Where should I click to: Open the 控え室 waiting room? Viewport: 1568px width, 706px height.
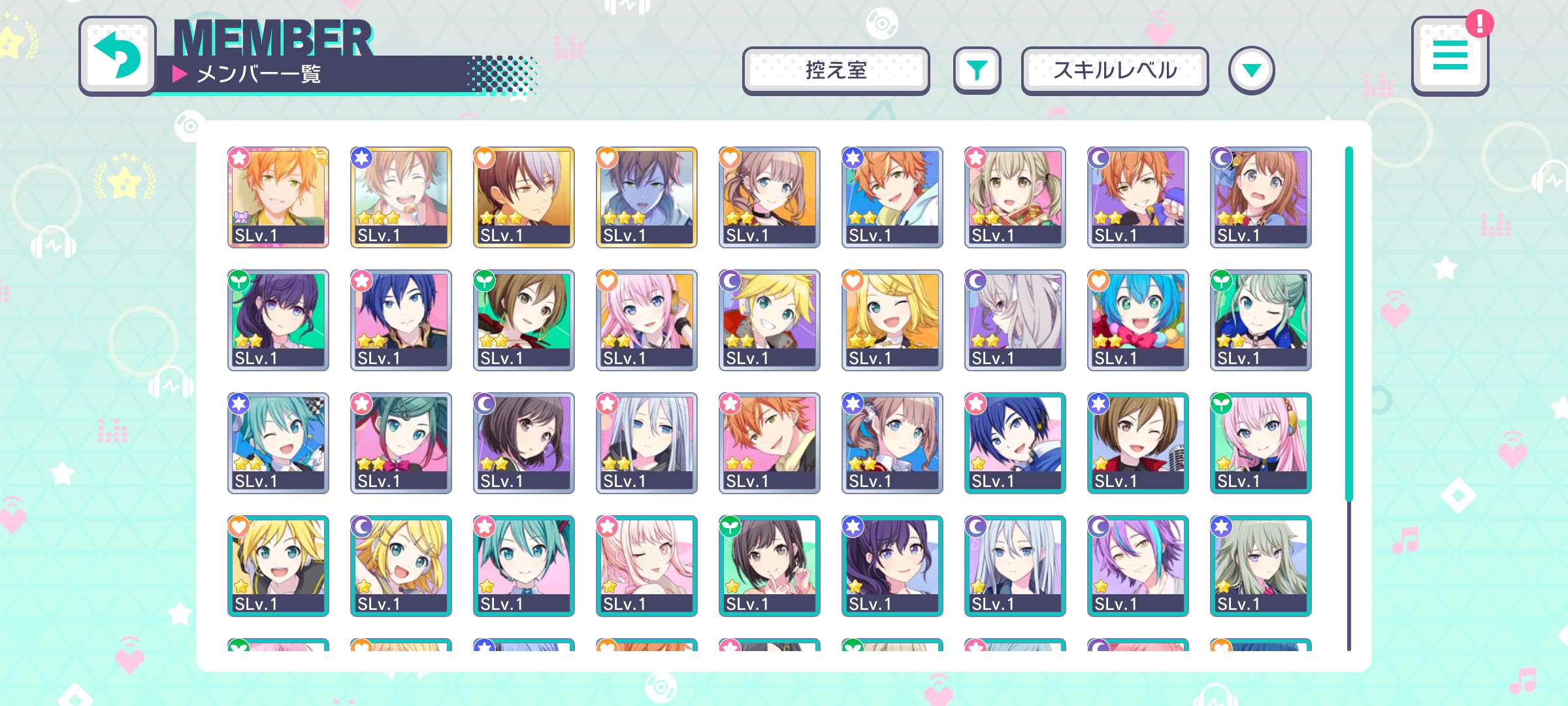[836, 71]
